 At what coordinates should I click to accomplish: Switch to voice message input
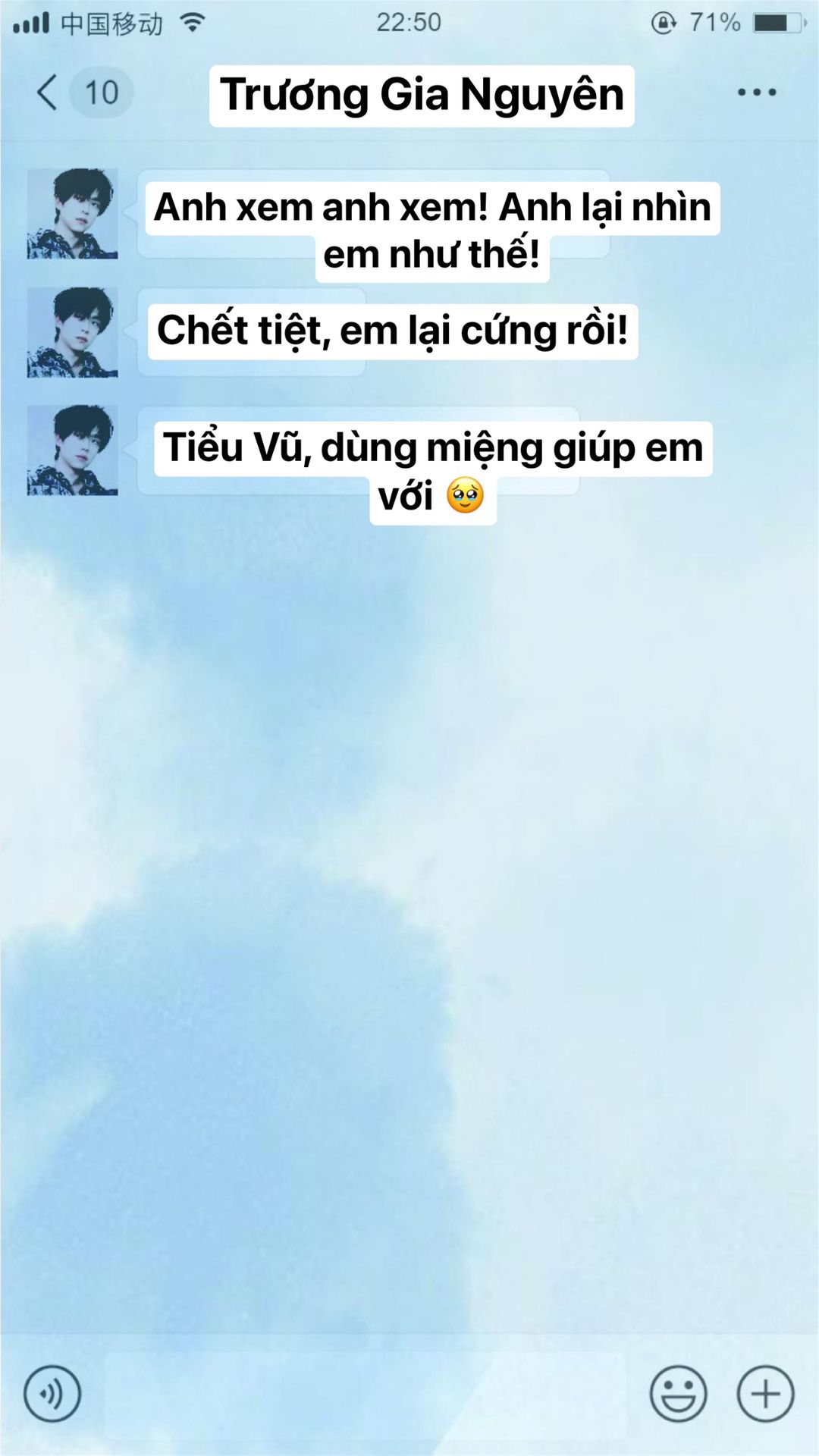[x=52, y=1394]
